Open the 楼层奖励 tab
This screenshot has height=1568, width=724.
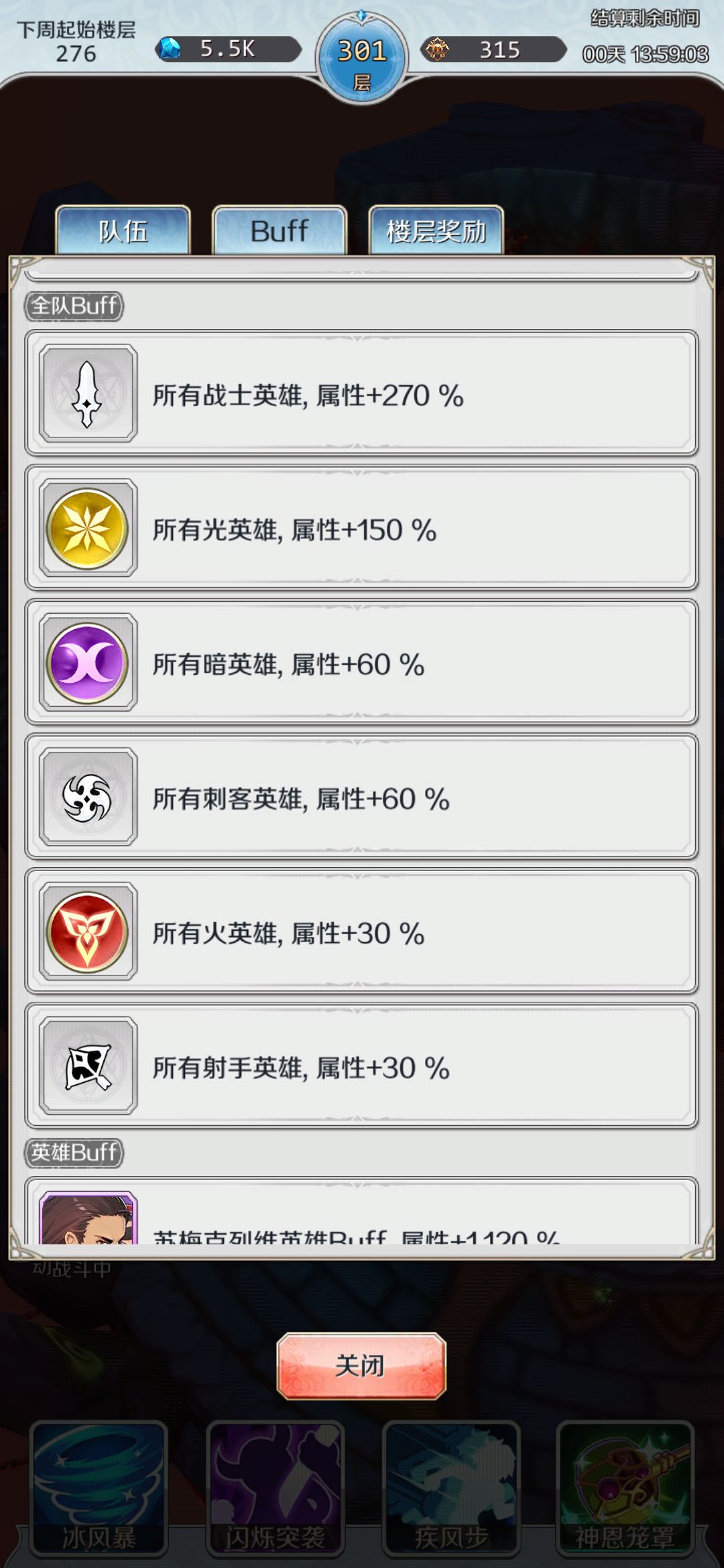pyautogui.click(x=436, y=231)
